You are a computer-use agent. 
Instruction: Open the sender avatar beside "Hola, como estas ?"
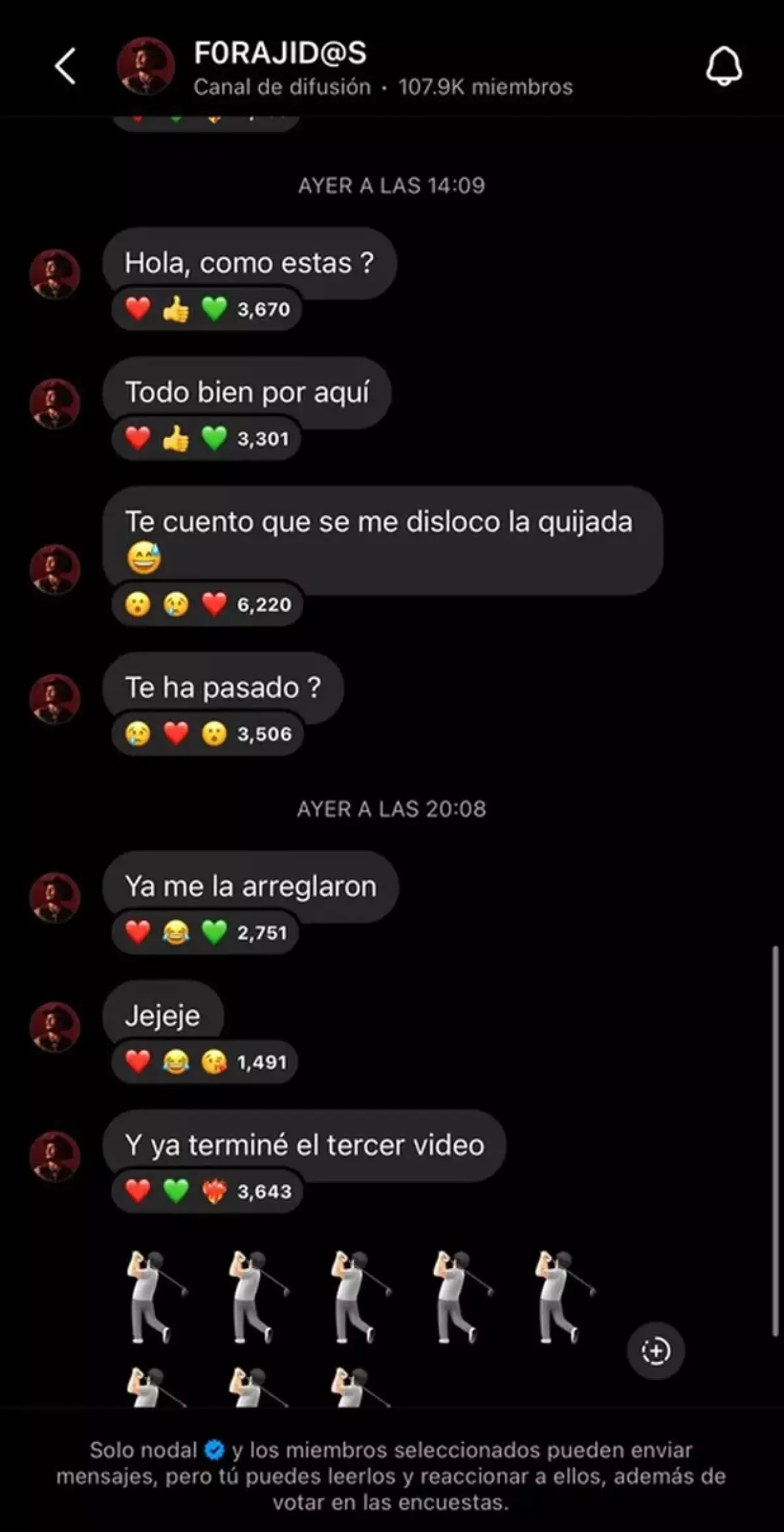pyautogui.click(x=55, y=274)
